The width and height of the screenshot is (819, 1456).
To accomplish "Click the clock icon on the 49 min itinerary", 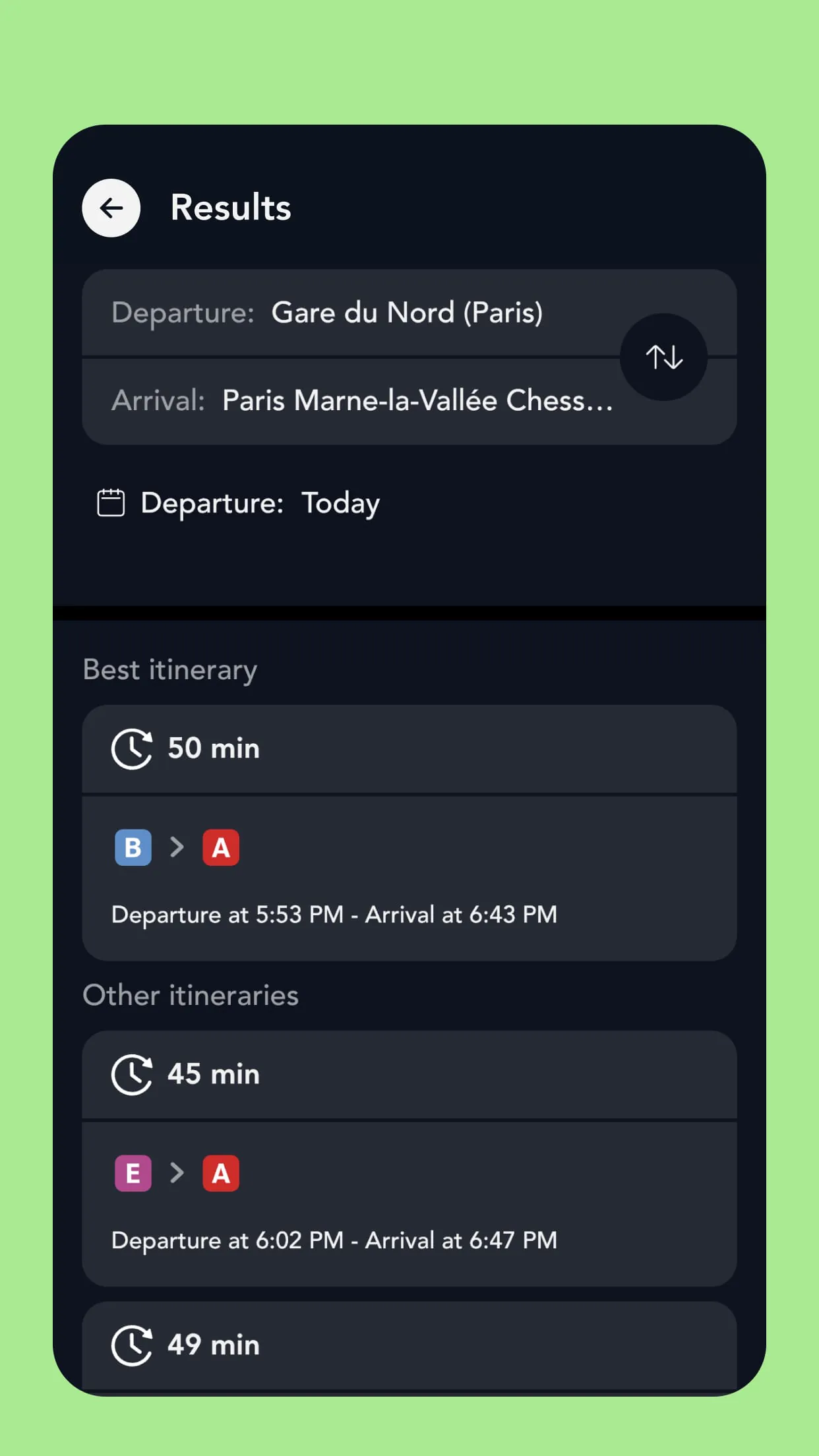I will (x=132, y=1345).
